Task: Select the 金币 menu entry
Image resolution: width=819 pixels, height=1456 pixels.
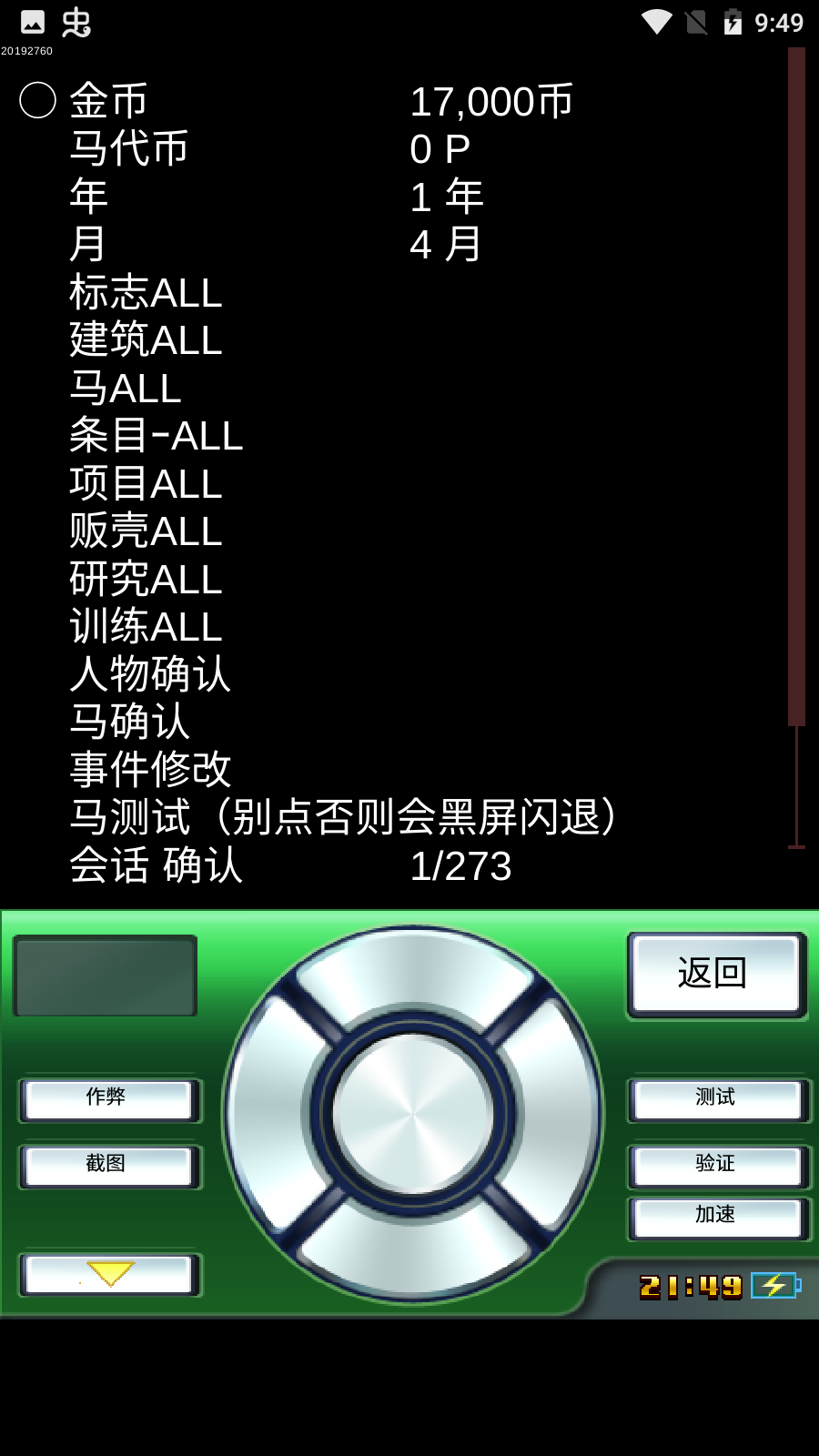Action: click(108, 101)
